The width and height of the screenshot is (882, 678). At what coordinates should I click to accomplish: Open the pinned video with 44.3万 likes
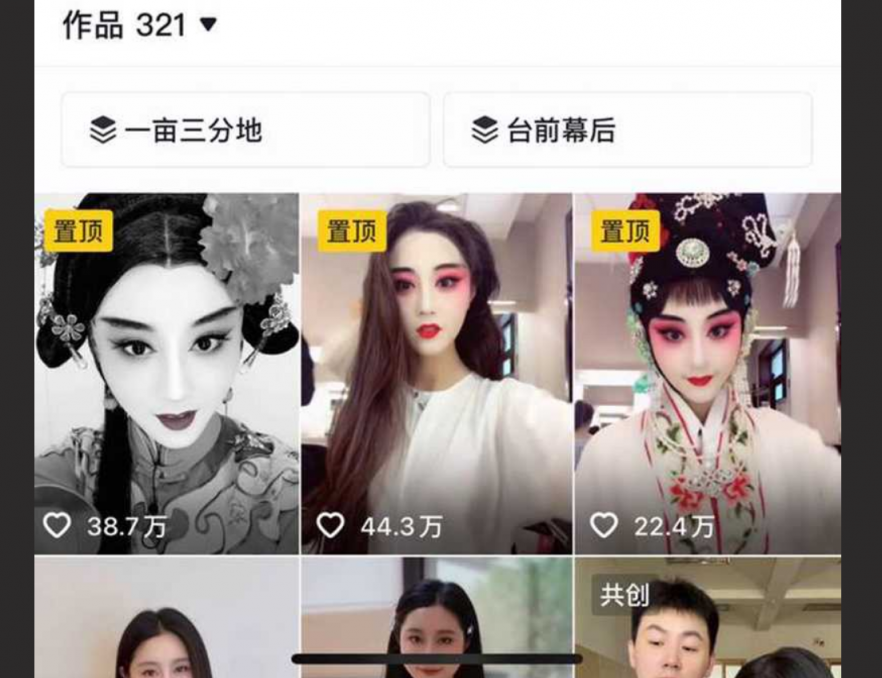coord(437,373)
